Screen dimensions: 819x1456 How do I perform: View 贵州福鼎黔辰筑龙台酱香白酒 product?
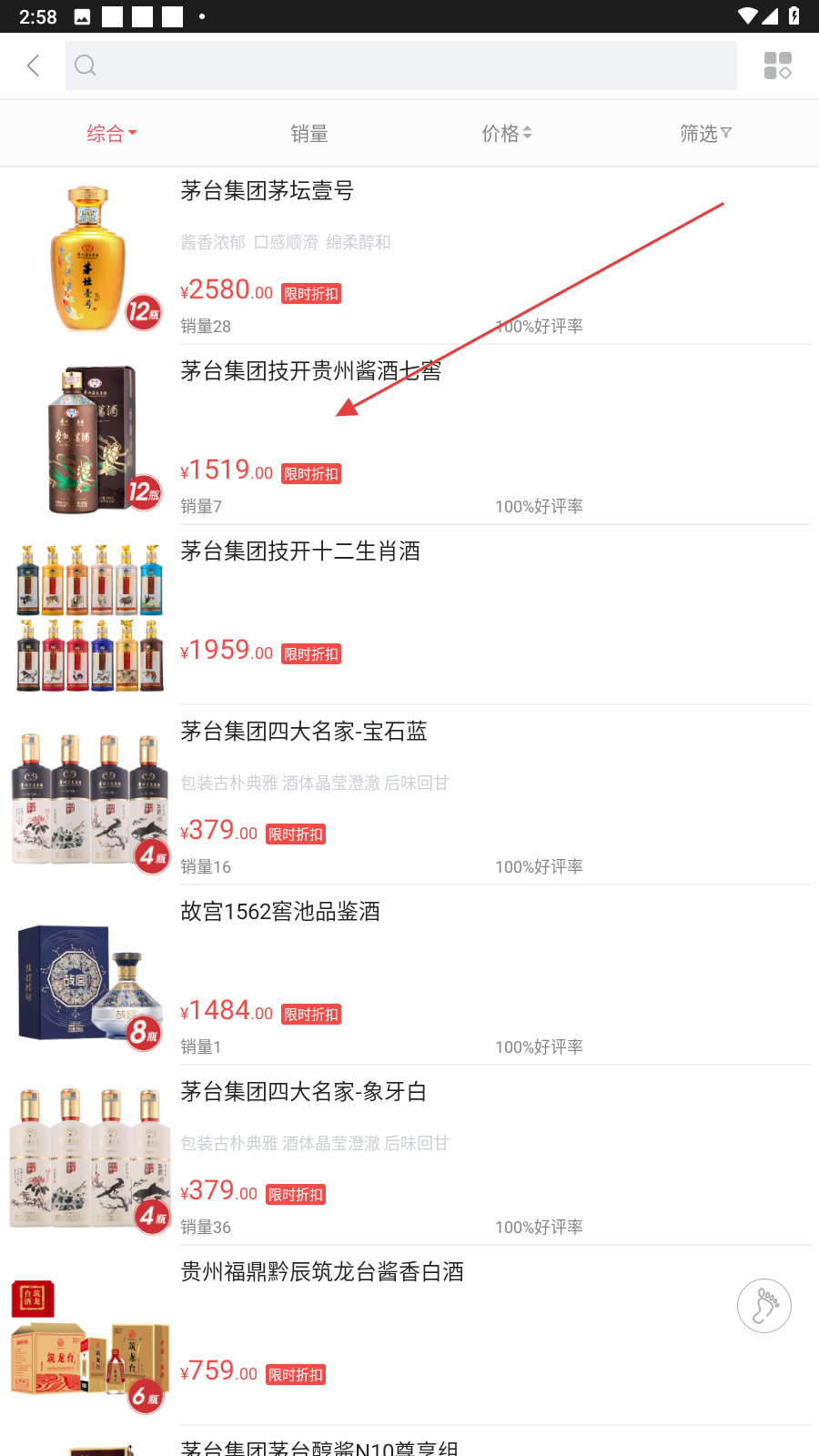pyautogui.click(x=409, y=1337)
